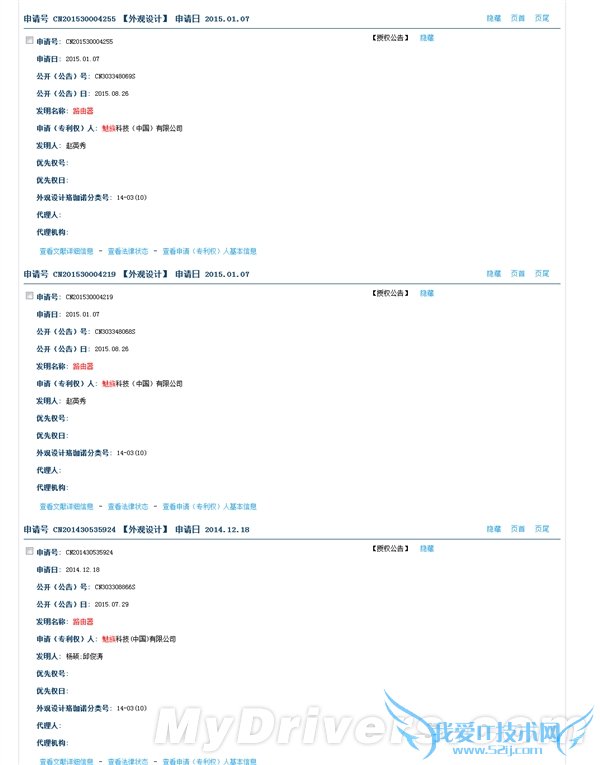Jump to 页尾 from CN201530004219 header
The image size is (600, 765).
pos(542,273)
